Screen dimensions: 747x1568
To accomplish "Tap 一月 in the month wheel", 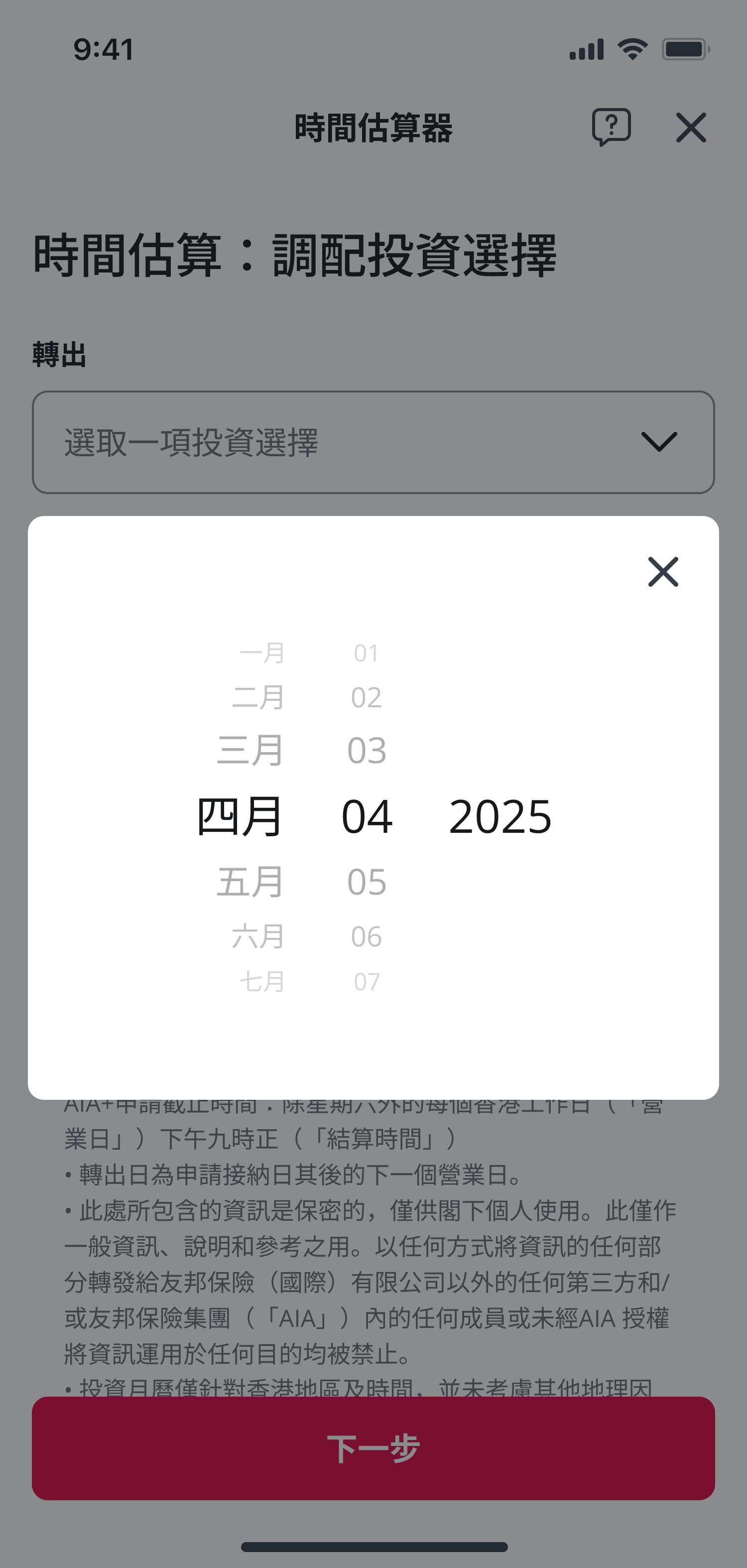I will pyautogui.click(x=262, y=653).
